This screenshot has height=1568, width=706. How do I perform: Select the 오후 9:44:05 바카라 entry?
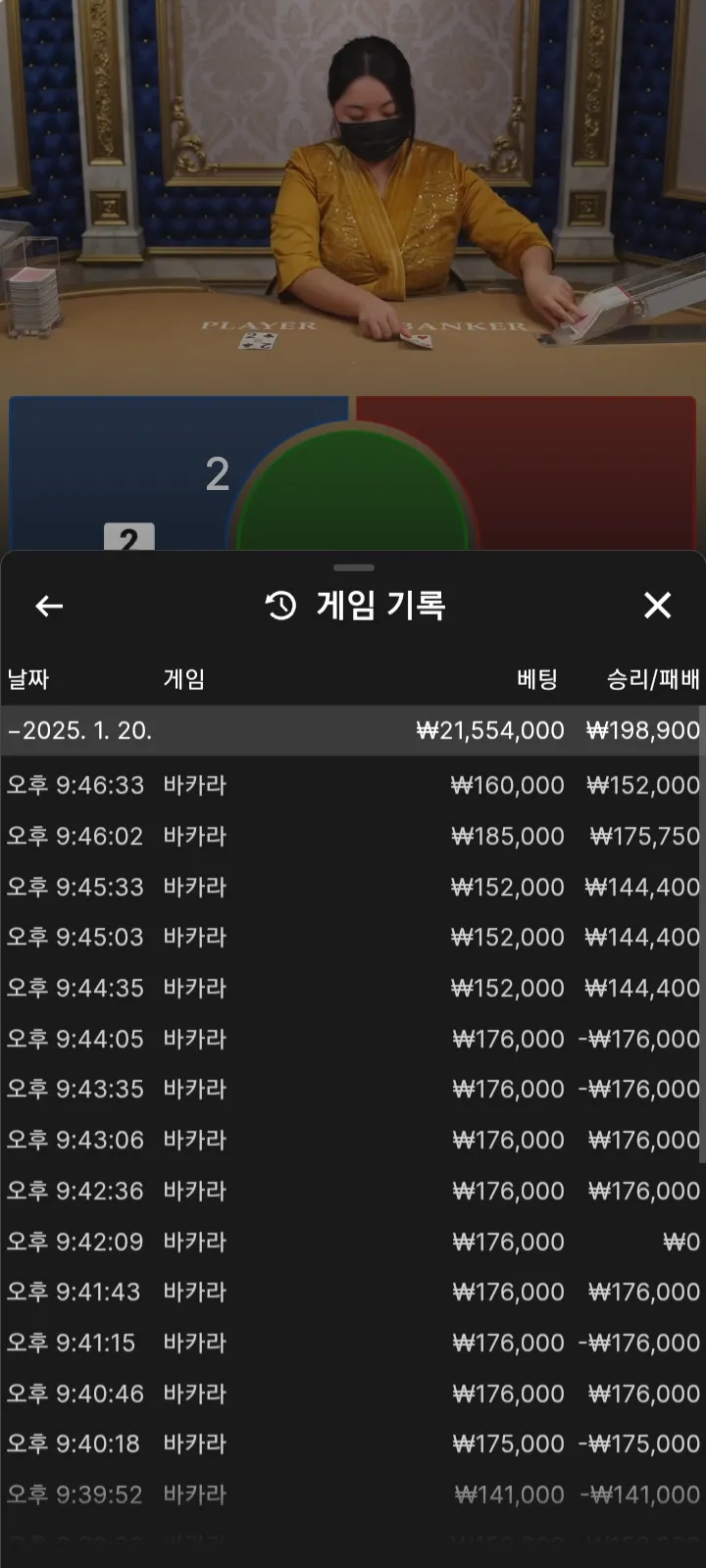click(x=353, y=1039)
